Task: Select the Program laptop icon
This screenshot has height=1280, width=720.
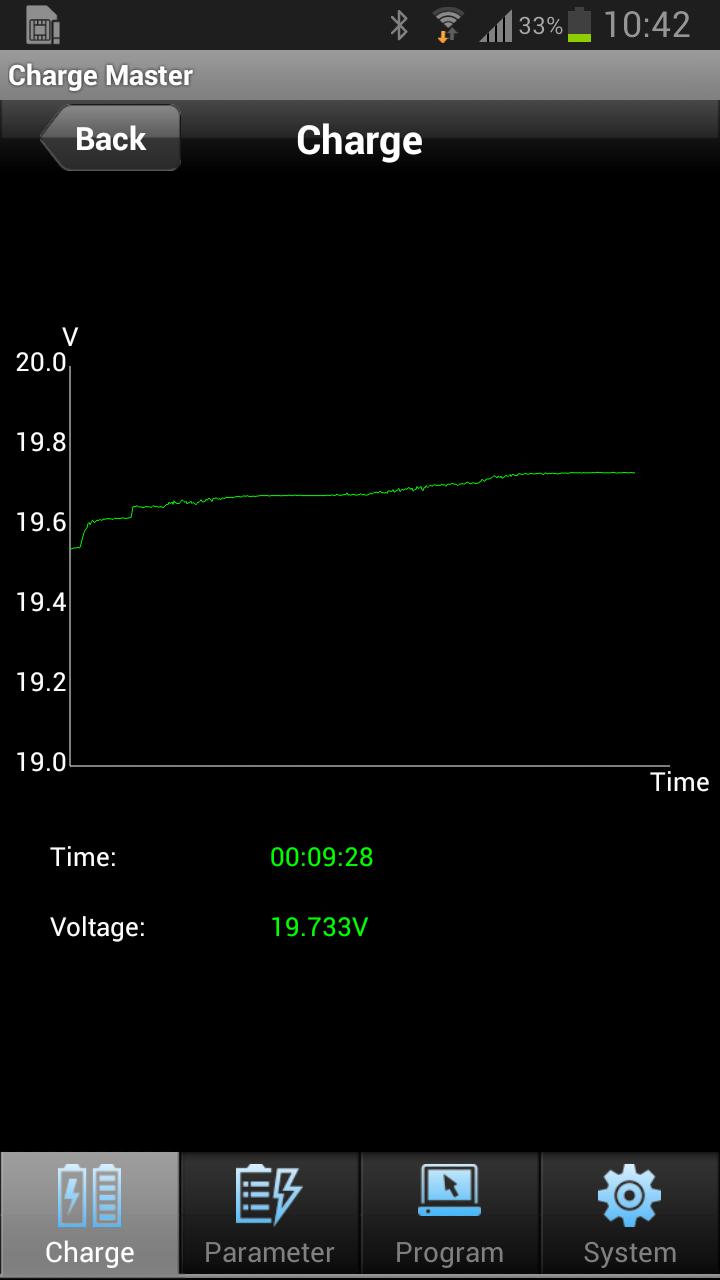Action: click(x=450, y=1195)
